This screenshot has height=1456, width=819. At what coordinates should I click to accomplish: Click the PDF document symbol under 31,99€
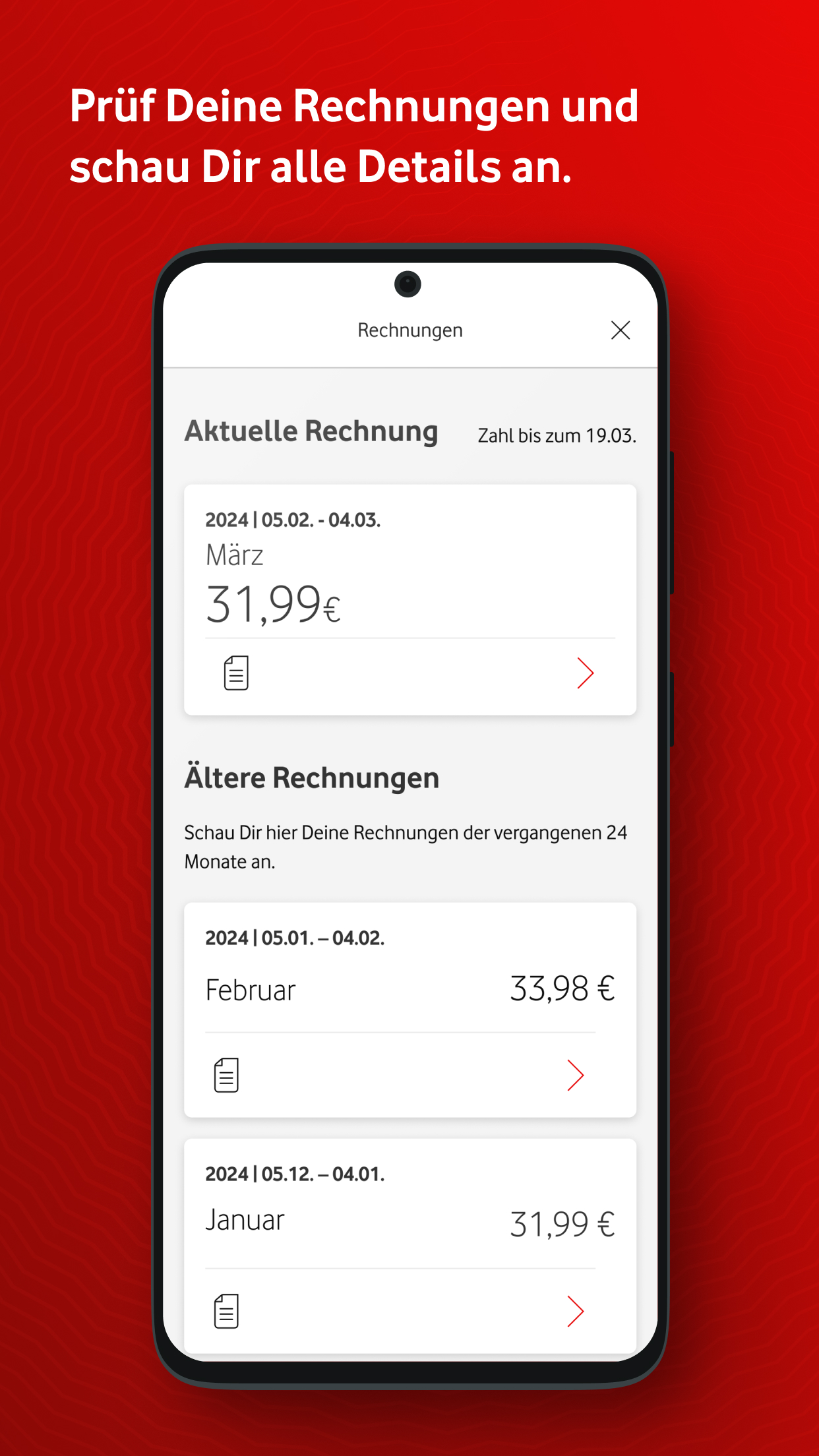[234, 672]
